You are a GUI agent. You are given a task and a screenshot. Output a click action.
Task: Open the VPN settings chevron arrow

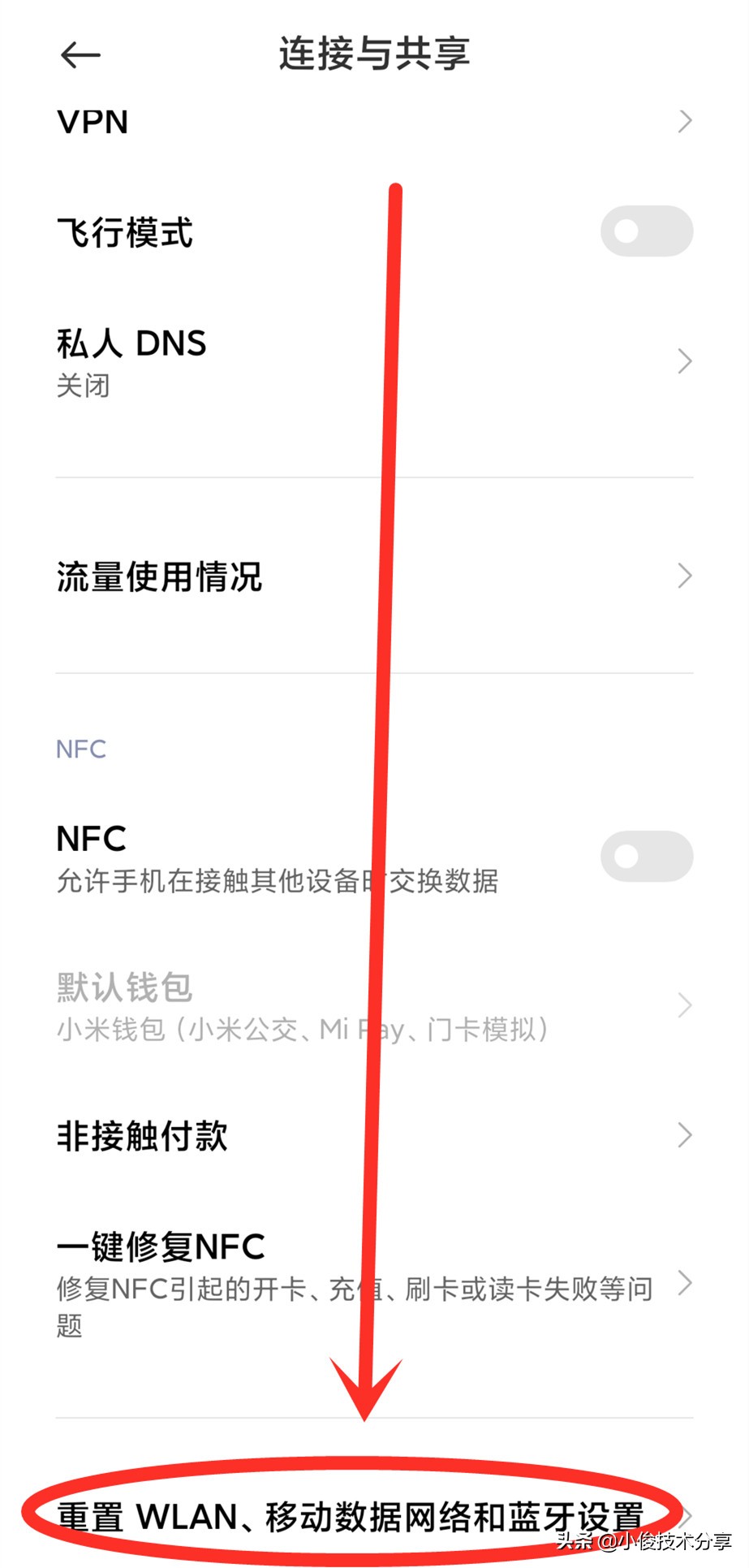684,122
